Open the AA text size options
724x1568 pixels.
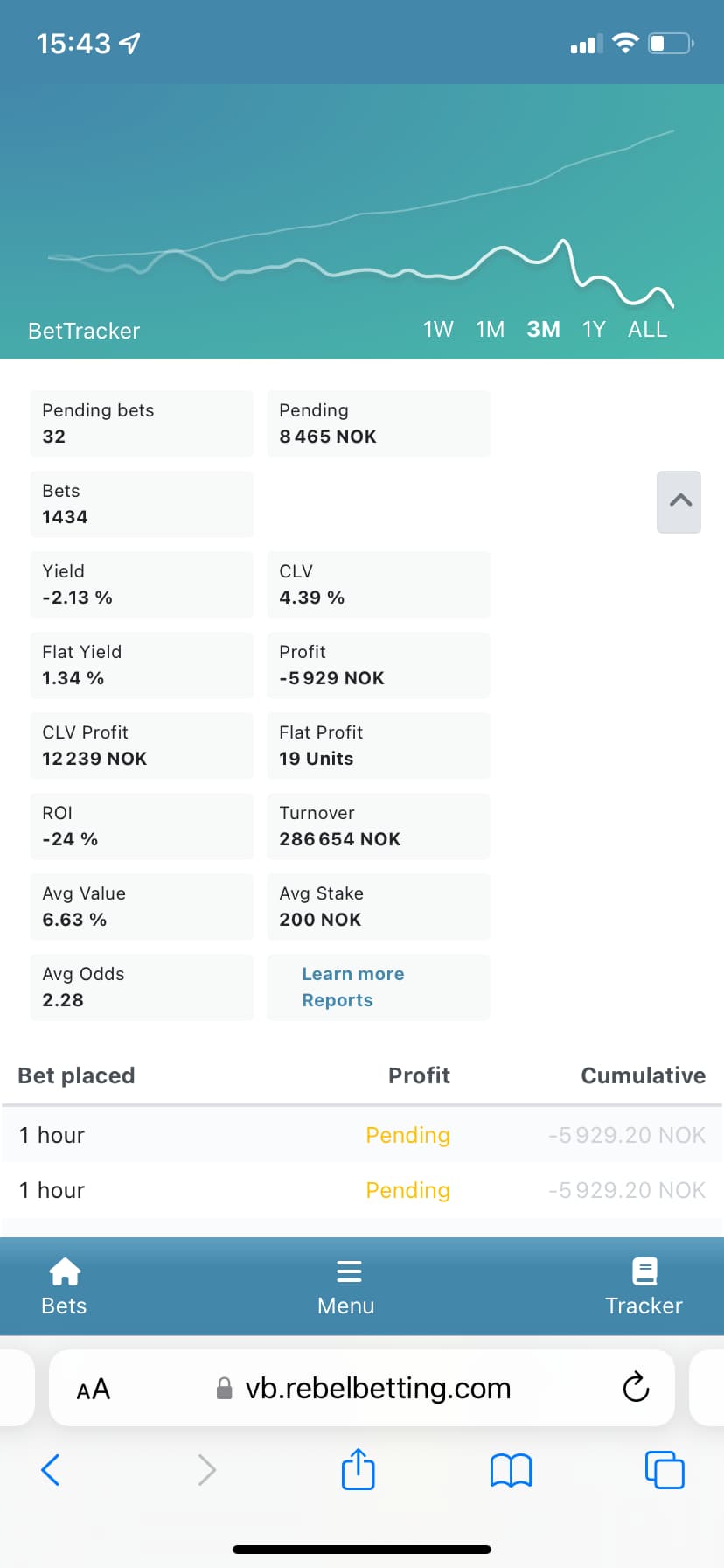point(94,1389)
